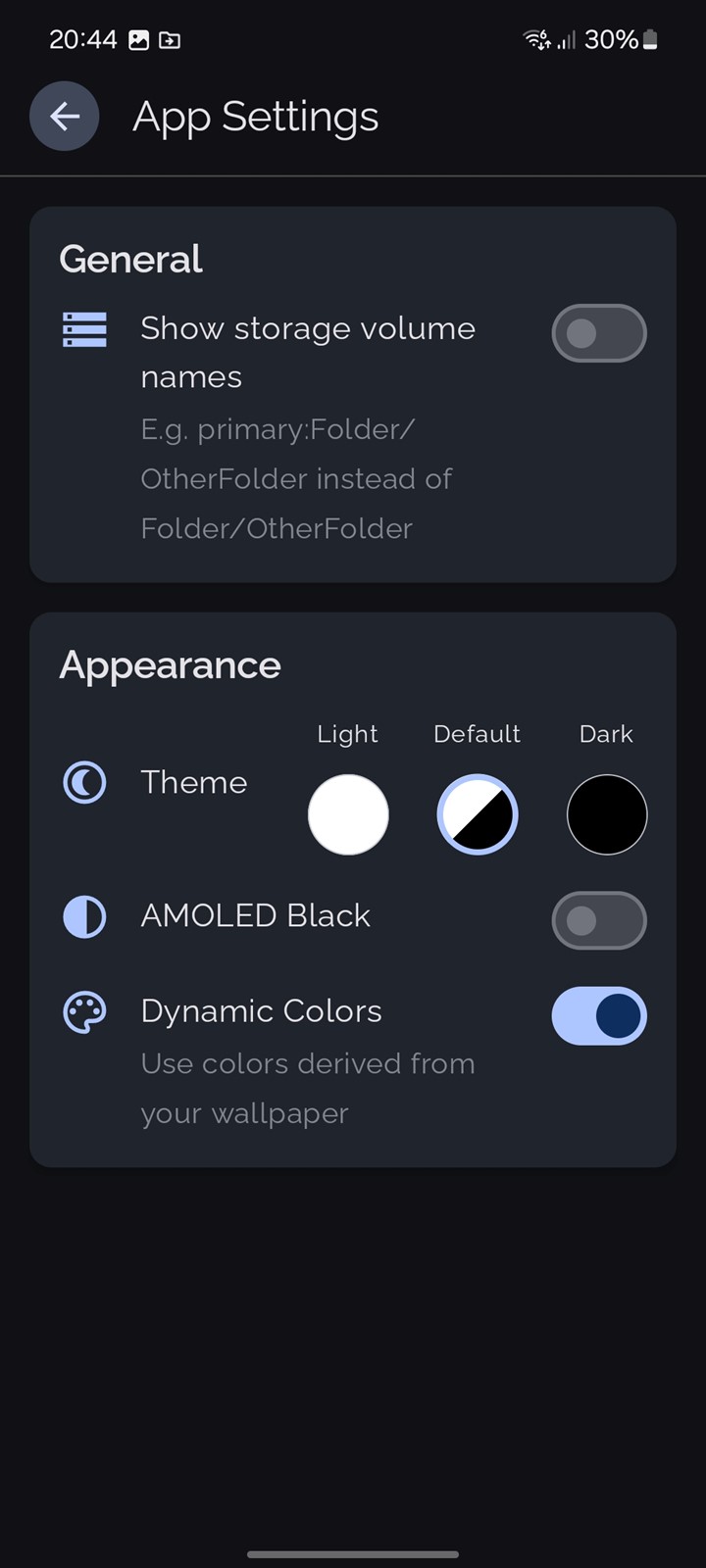Go back from App Settings

[65, 117]
